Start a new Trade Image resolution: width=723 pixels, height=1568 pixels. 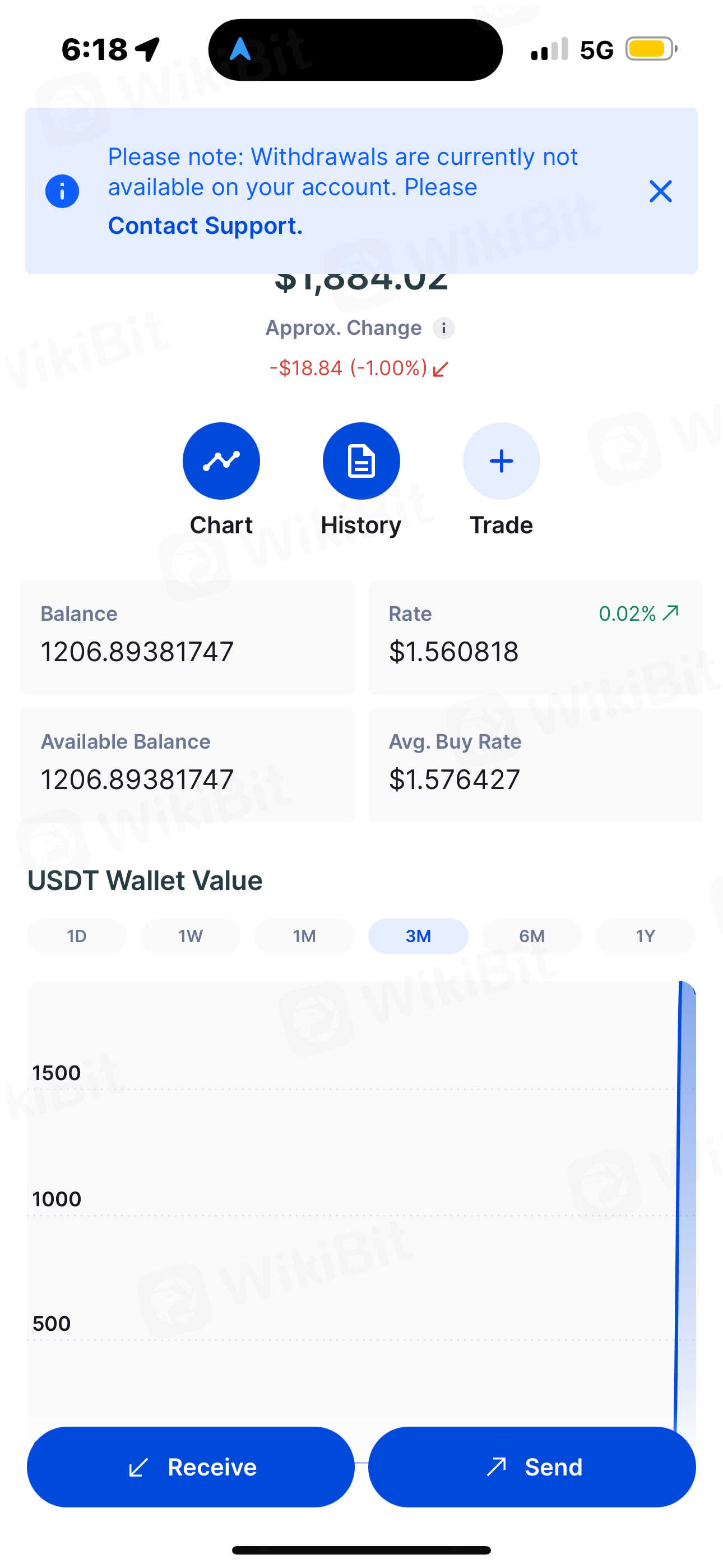point(501,461)
